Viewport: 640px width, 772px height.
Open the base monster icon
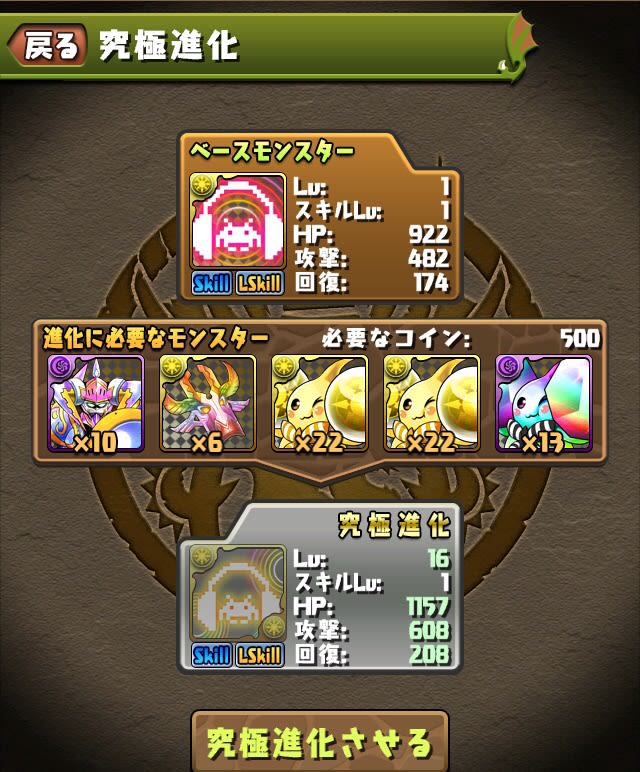[x=238, y=222]
